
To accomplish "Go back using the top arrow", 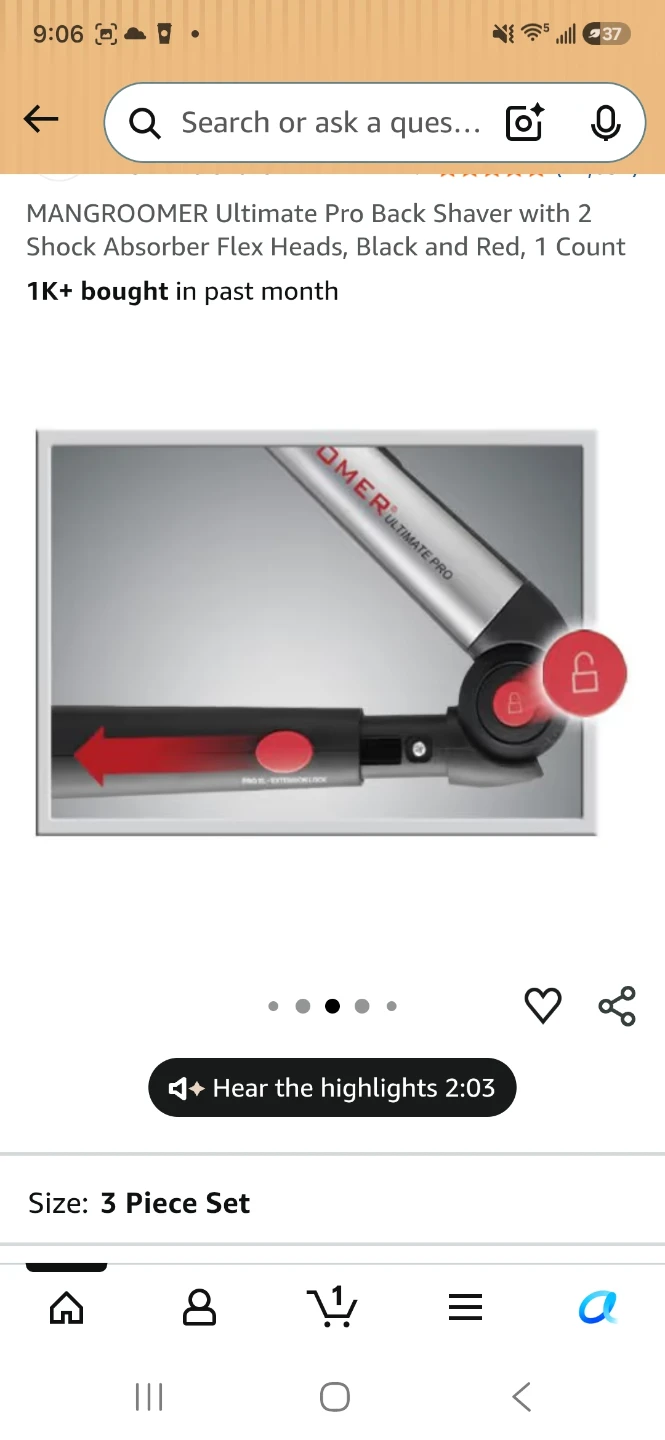I will 41,120.
